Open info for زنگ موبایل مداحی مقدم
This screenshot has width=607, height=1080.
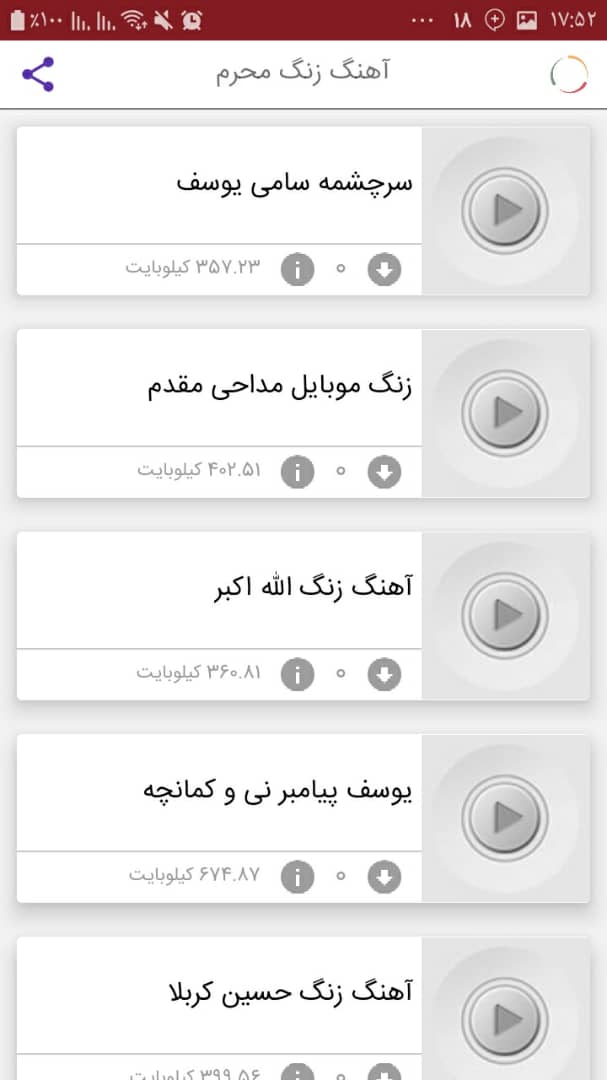298,472
